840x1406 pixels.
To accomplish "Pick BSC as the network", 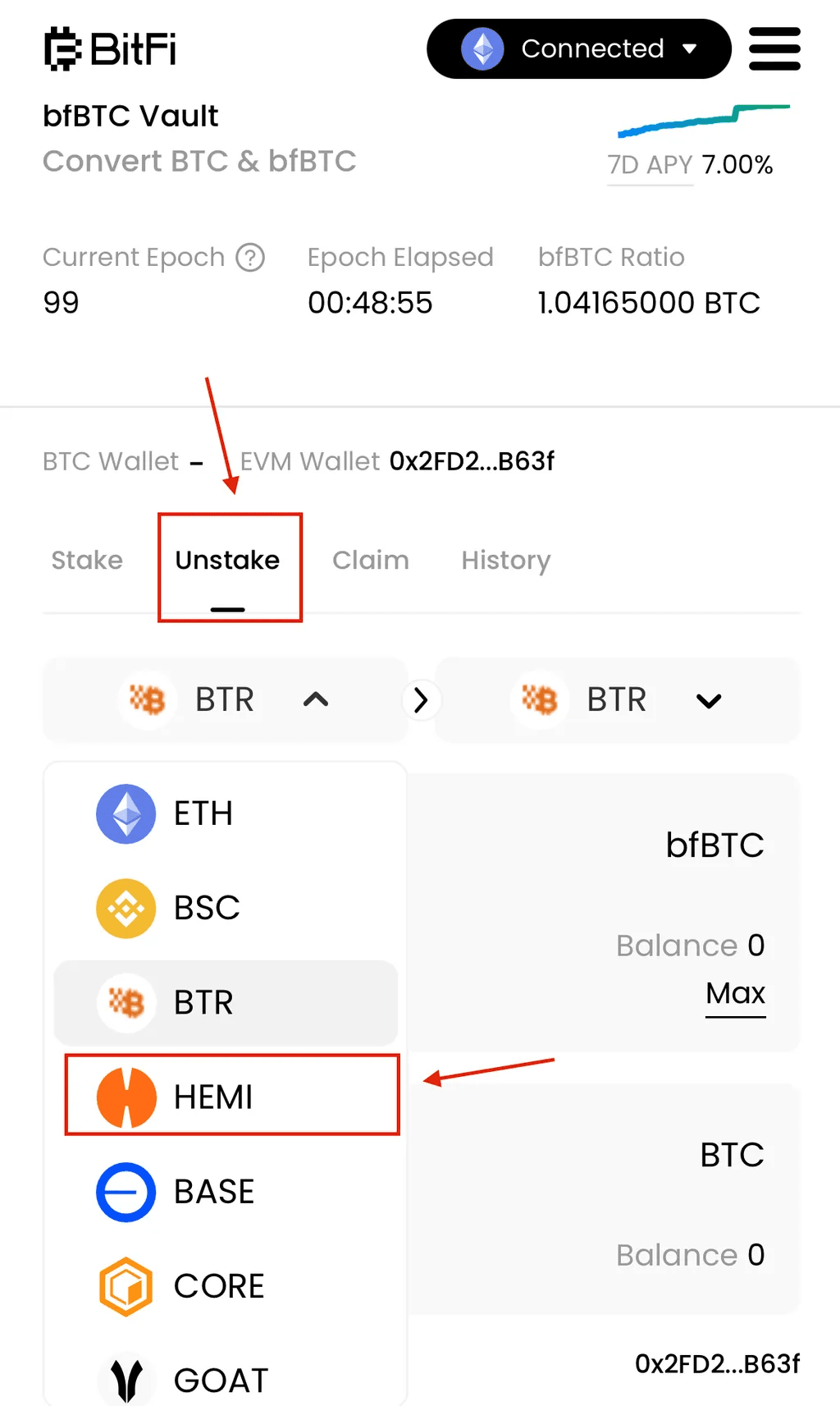I will pyautogui.click(x=226, y=909).
